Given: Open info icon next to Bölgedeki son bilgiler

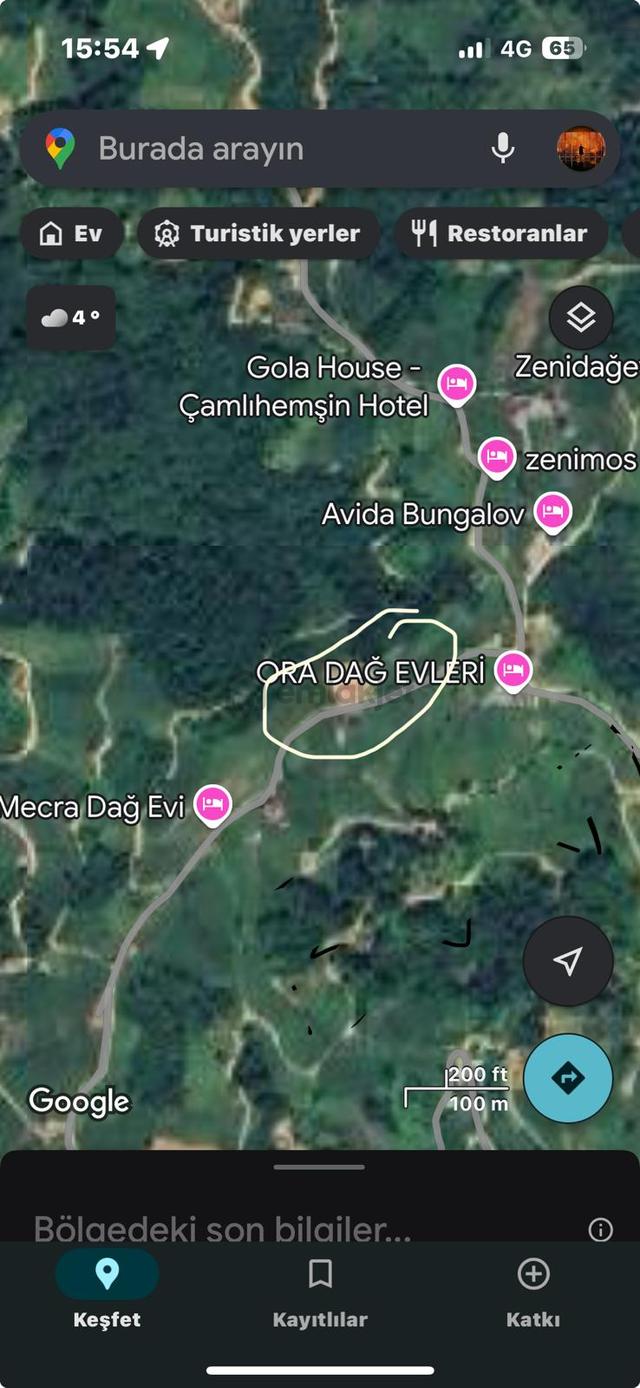Looking at the screenshot, I should pos(600,1230).
